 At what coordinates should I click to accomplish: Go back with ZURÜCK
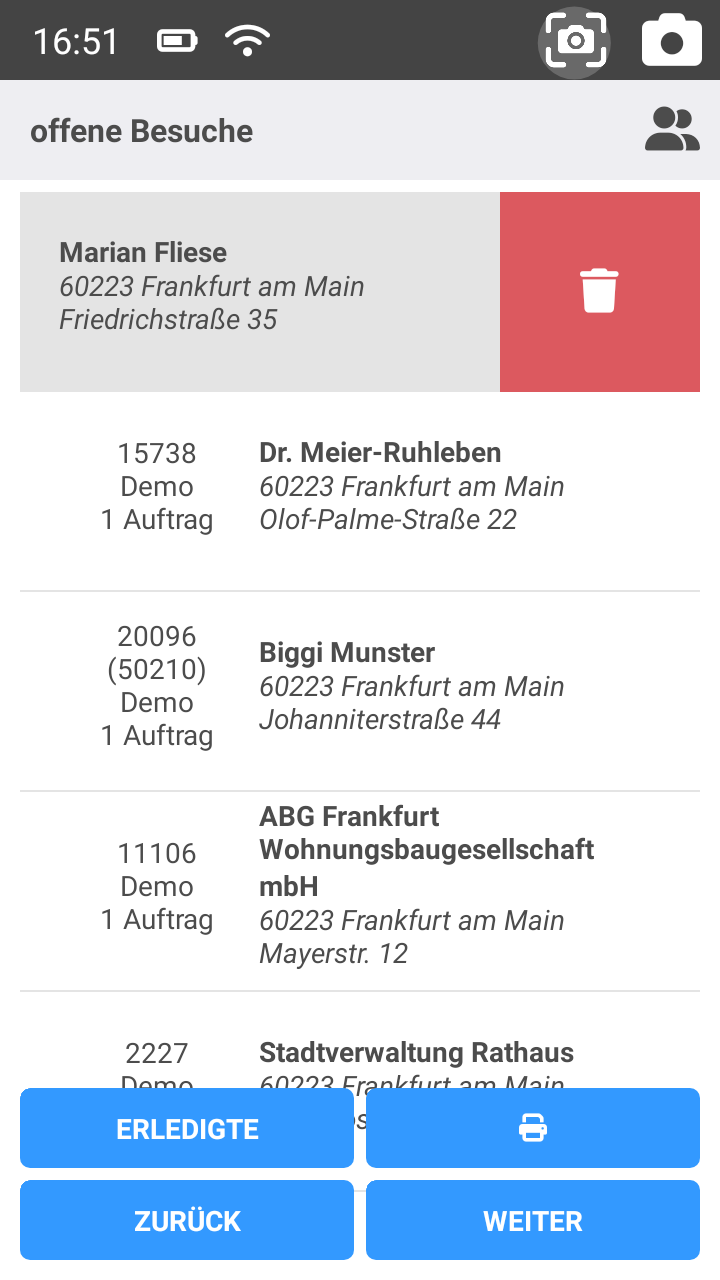(x=187, y=1220)
